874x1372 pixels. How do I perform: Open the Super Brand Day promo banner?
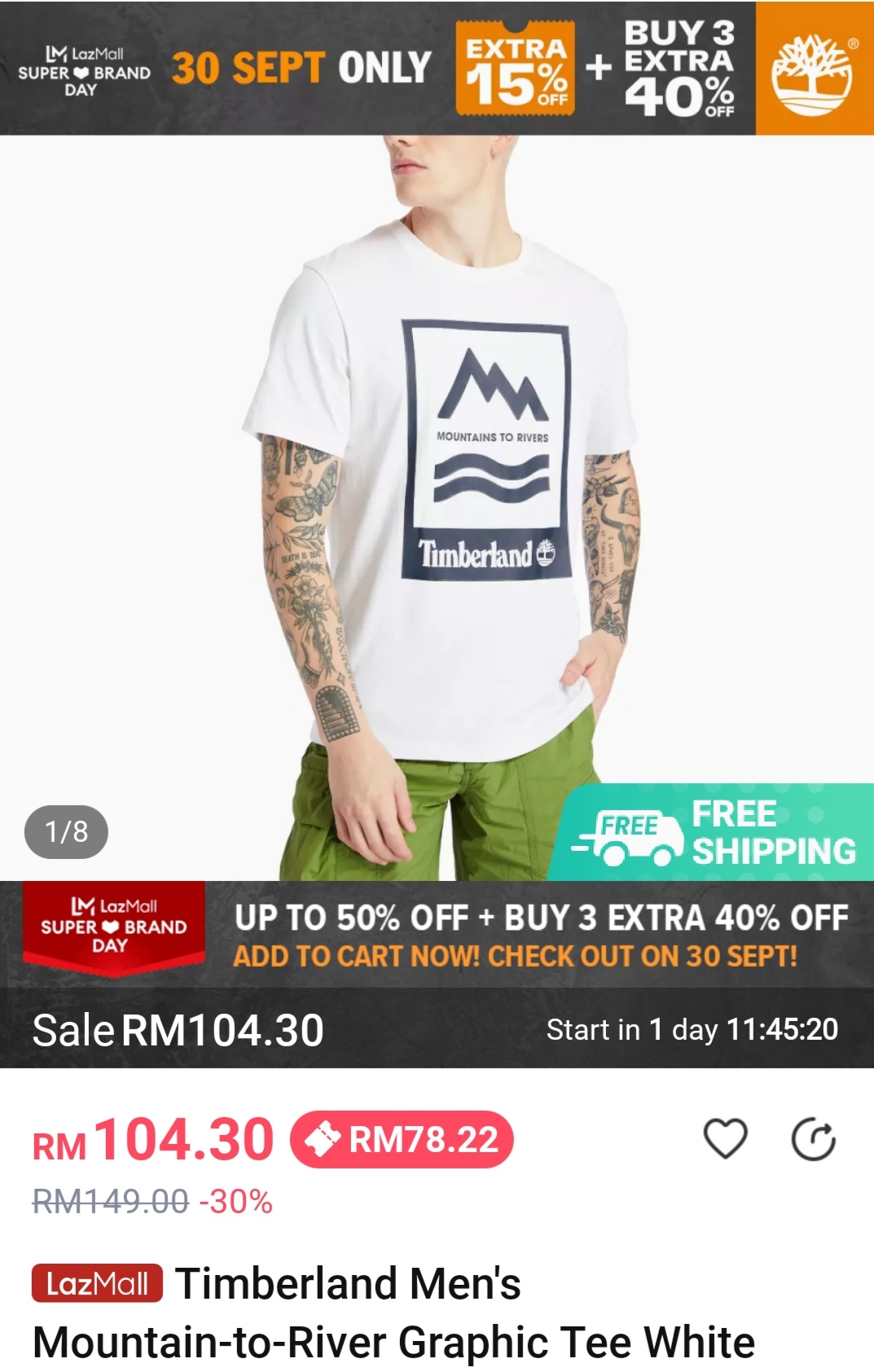[437, 935]
